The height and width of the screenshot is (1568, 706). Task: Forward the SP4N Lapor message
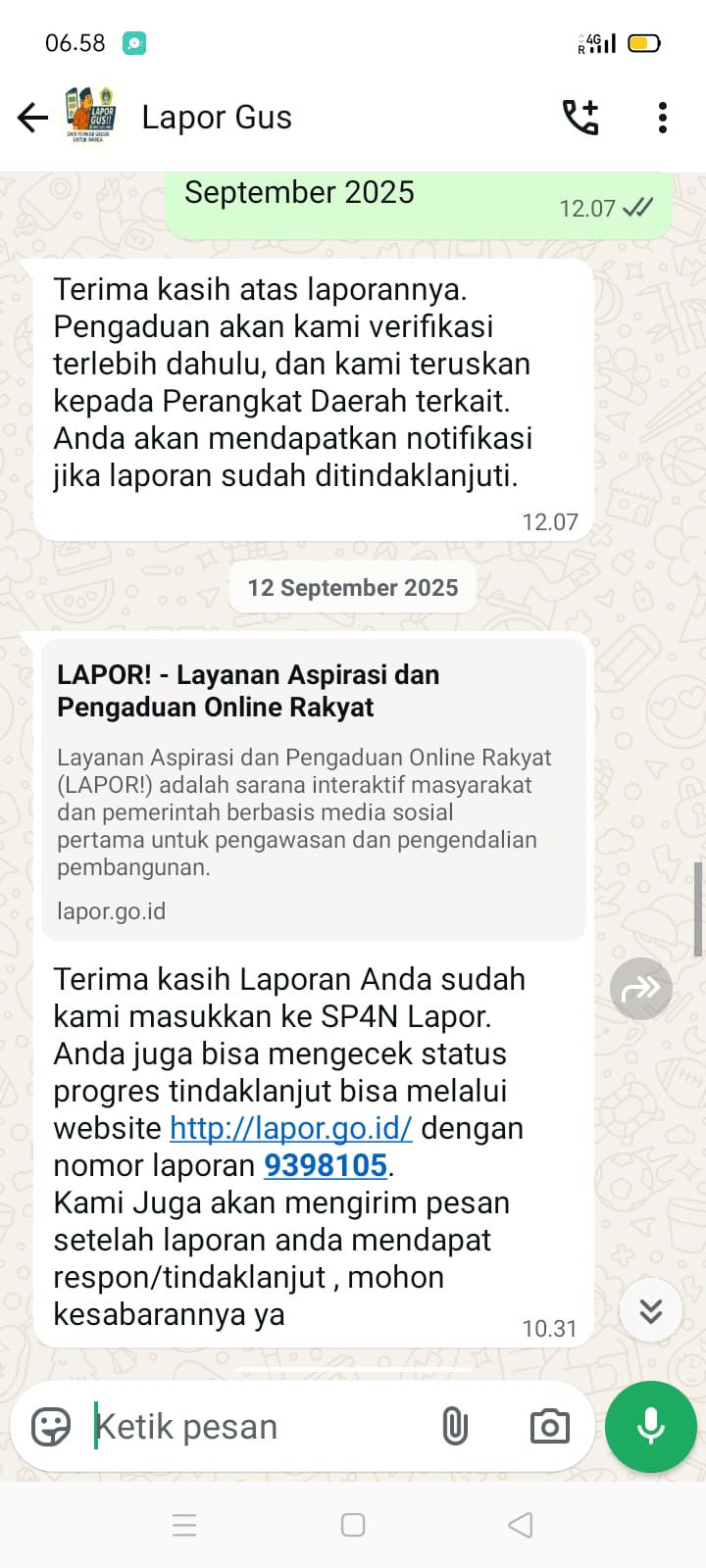pos(641,989)
